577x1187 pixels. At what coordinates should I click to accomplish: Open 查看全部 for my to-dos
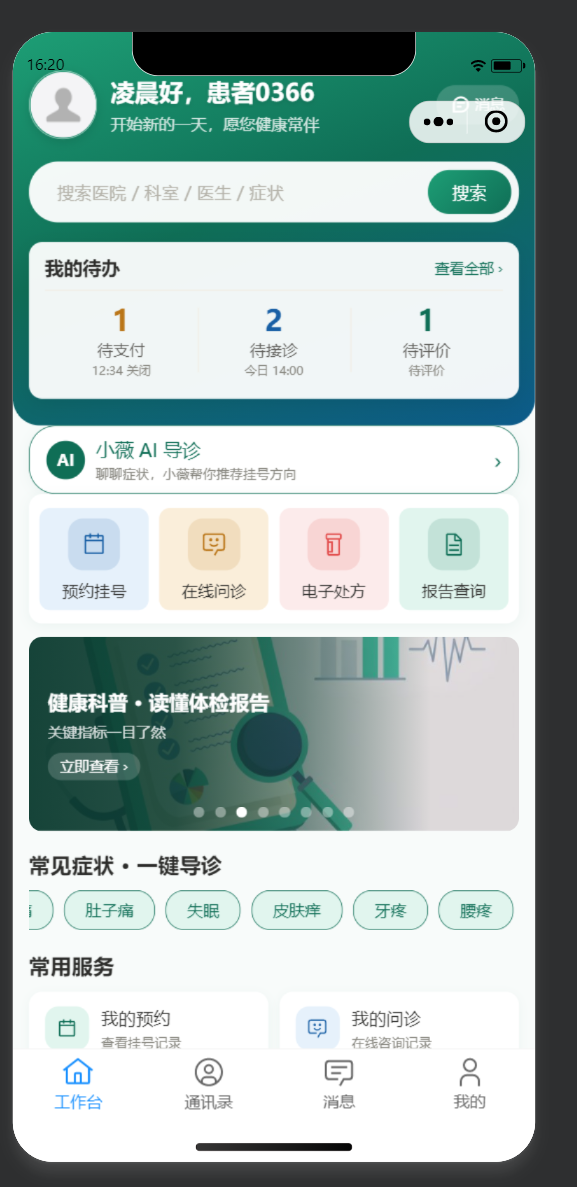coord(468,269)
